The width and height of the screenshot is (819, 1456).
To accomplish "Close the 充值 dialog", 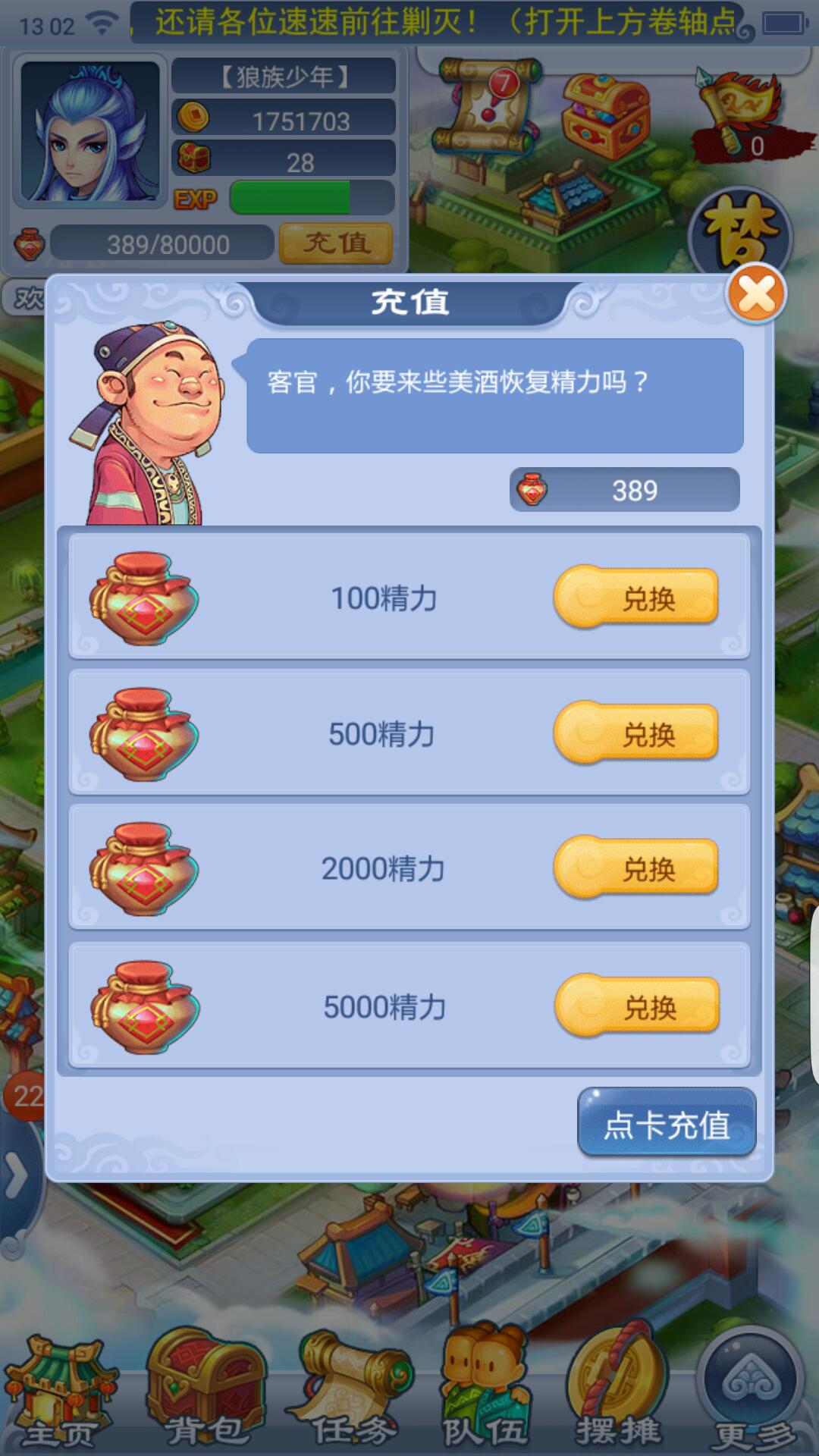I will pyautogui.click(x=756, y=294).
